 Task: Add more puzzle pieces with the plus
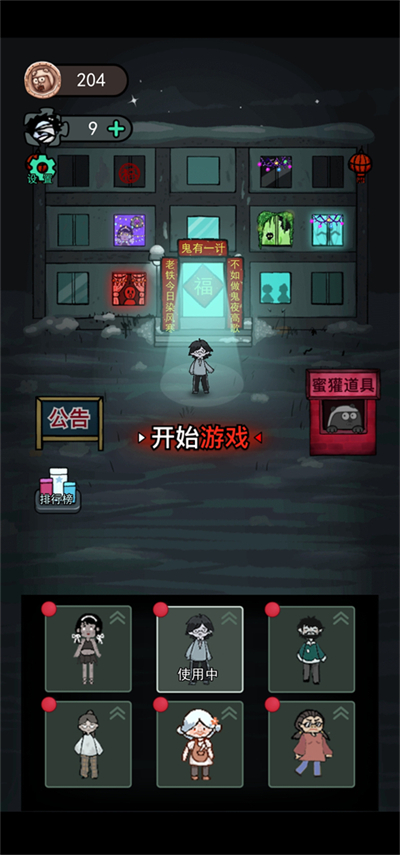(x=116, y=129)
